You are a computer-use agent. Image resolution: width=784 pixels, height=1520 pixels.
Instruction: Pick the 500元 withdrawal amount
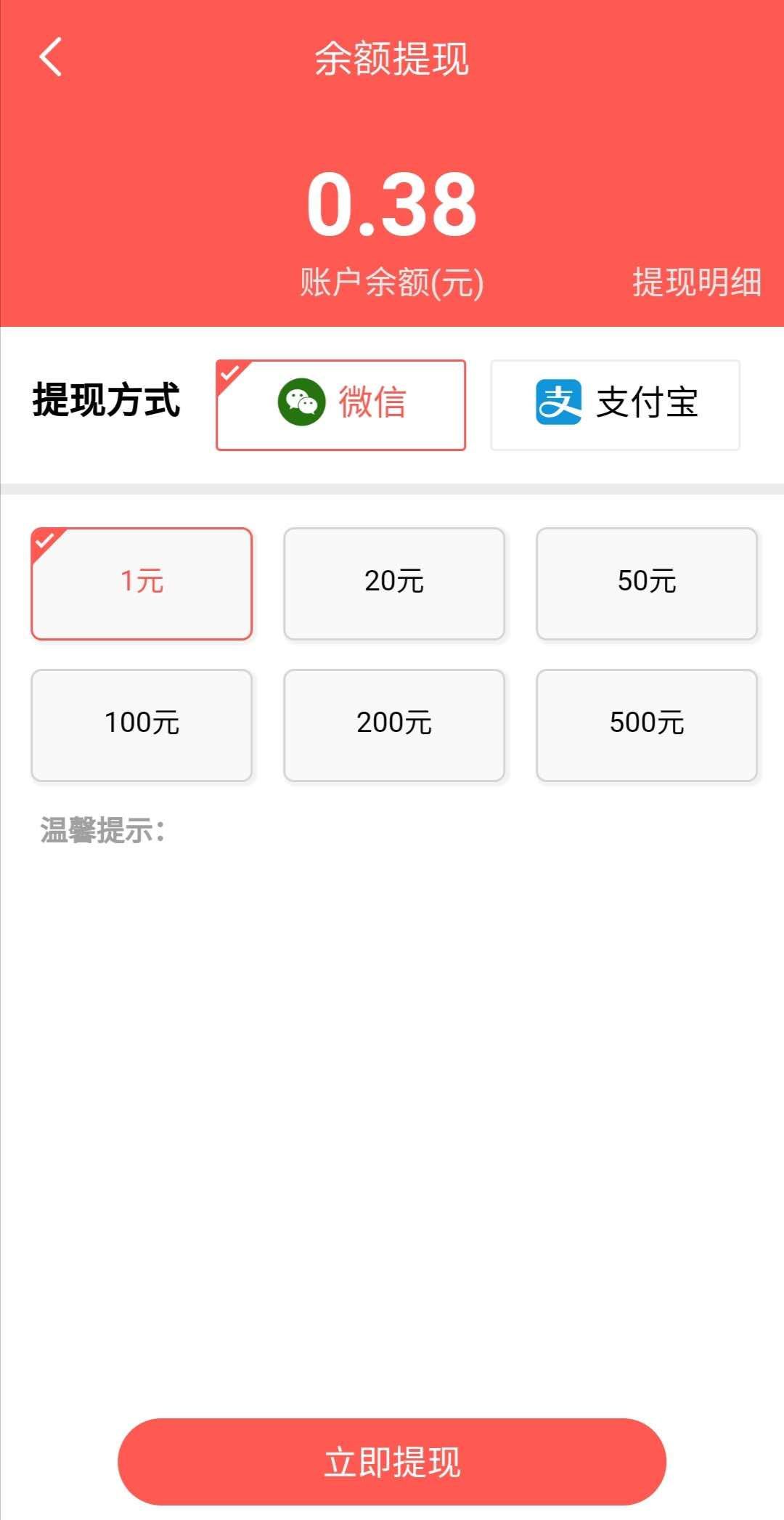[x=646, y=725]
